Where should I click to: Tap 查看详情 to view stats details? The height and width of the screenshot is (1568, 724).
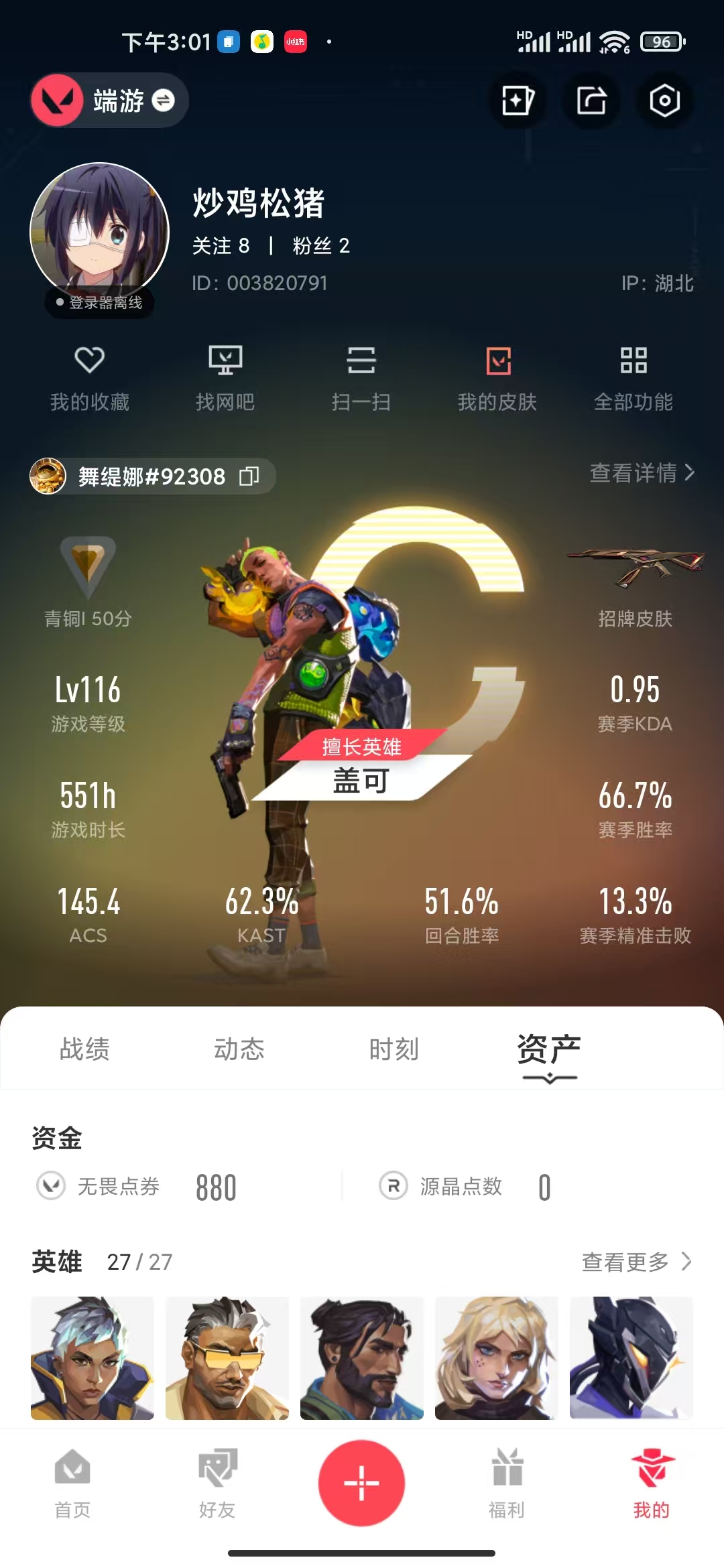tap(642, 473)
